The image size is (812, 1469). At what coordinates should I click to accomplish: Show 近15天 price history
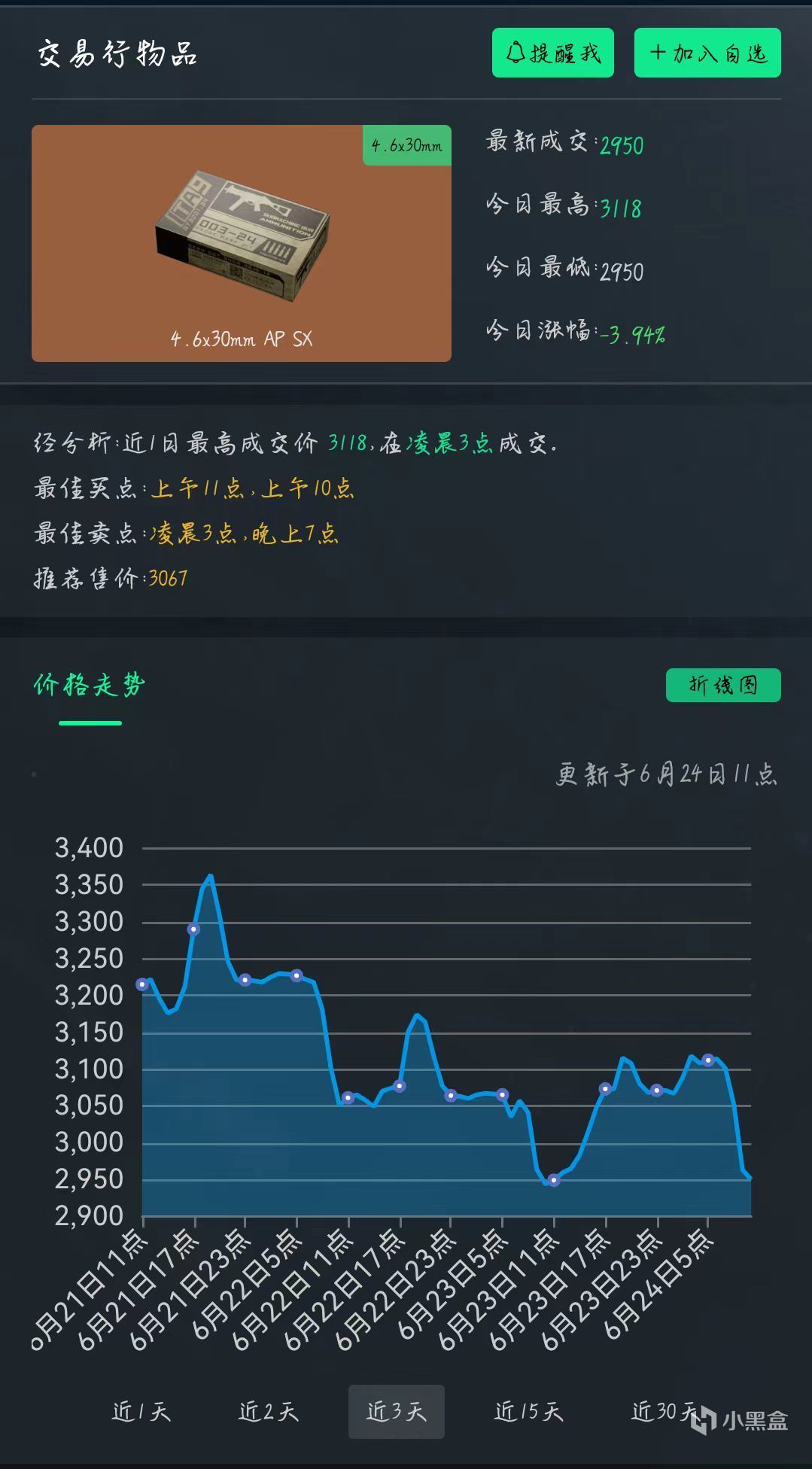(x=528, y=1411)
